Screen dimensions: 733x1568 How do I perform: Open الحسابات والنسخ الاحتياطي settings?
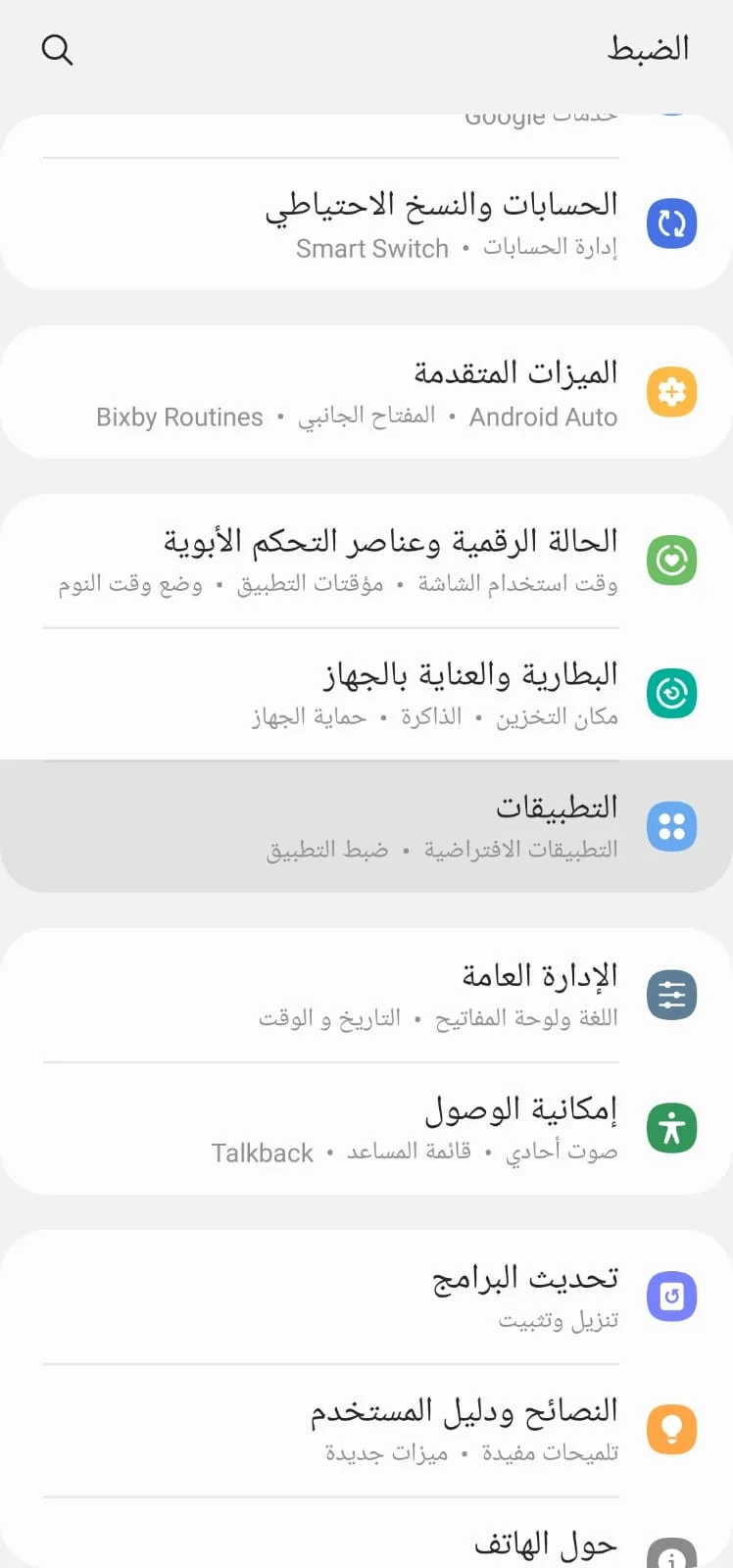366,223
